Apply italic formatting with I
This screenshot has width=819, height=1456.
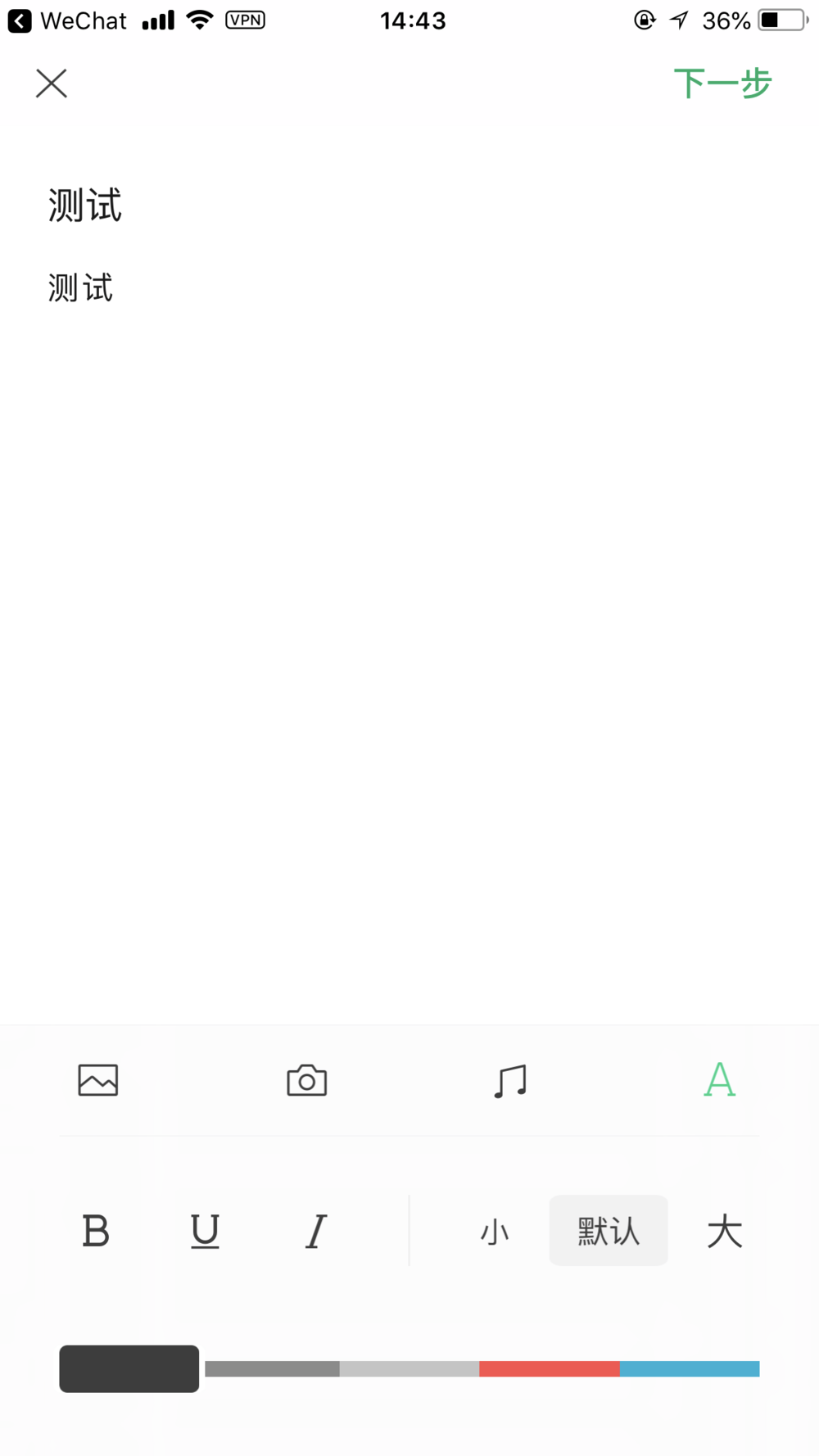point(316,1231)
